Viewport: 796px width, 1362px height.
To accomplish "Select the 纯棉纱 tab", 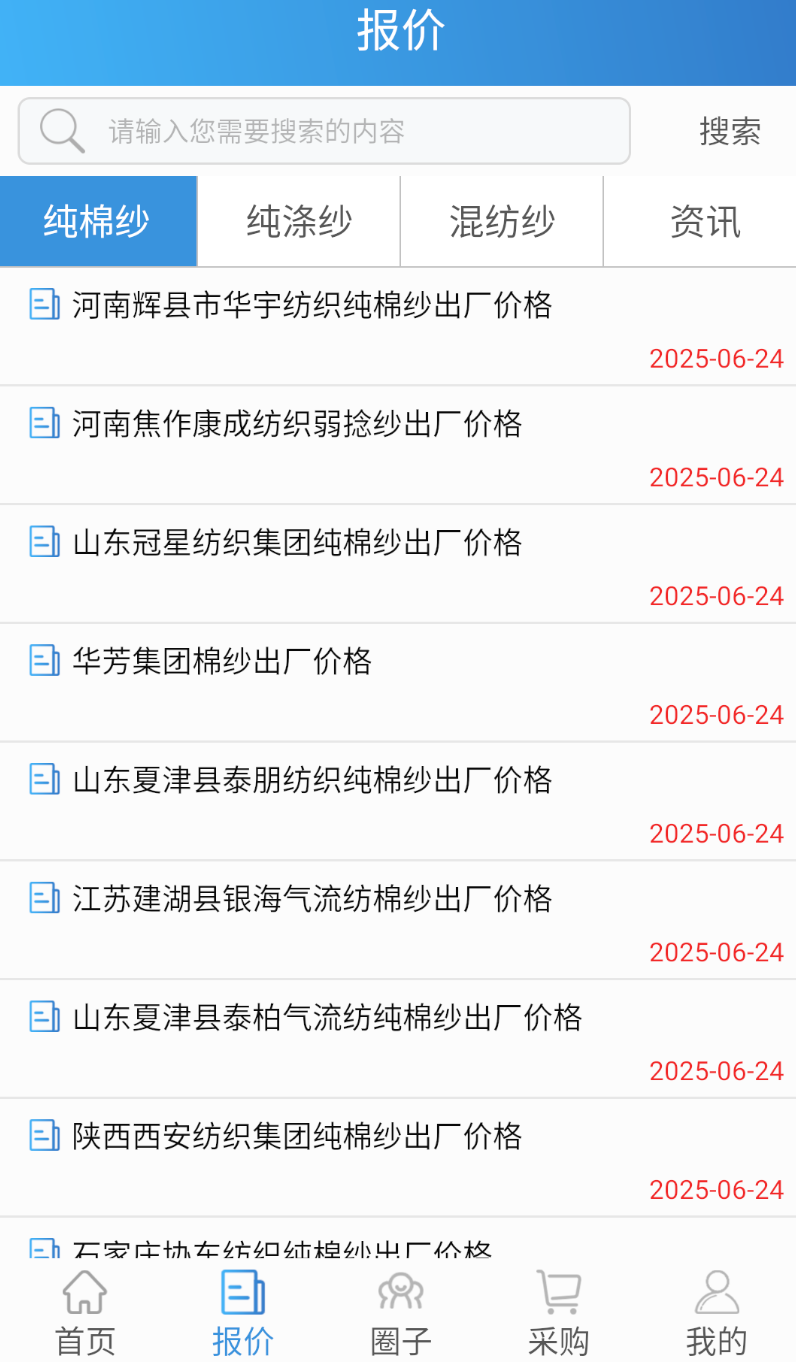I will pos(98,221).
